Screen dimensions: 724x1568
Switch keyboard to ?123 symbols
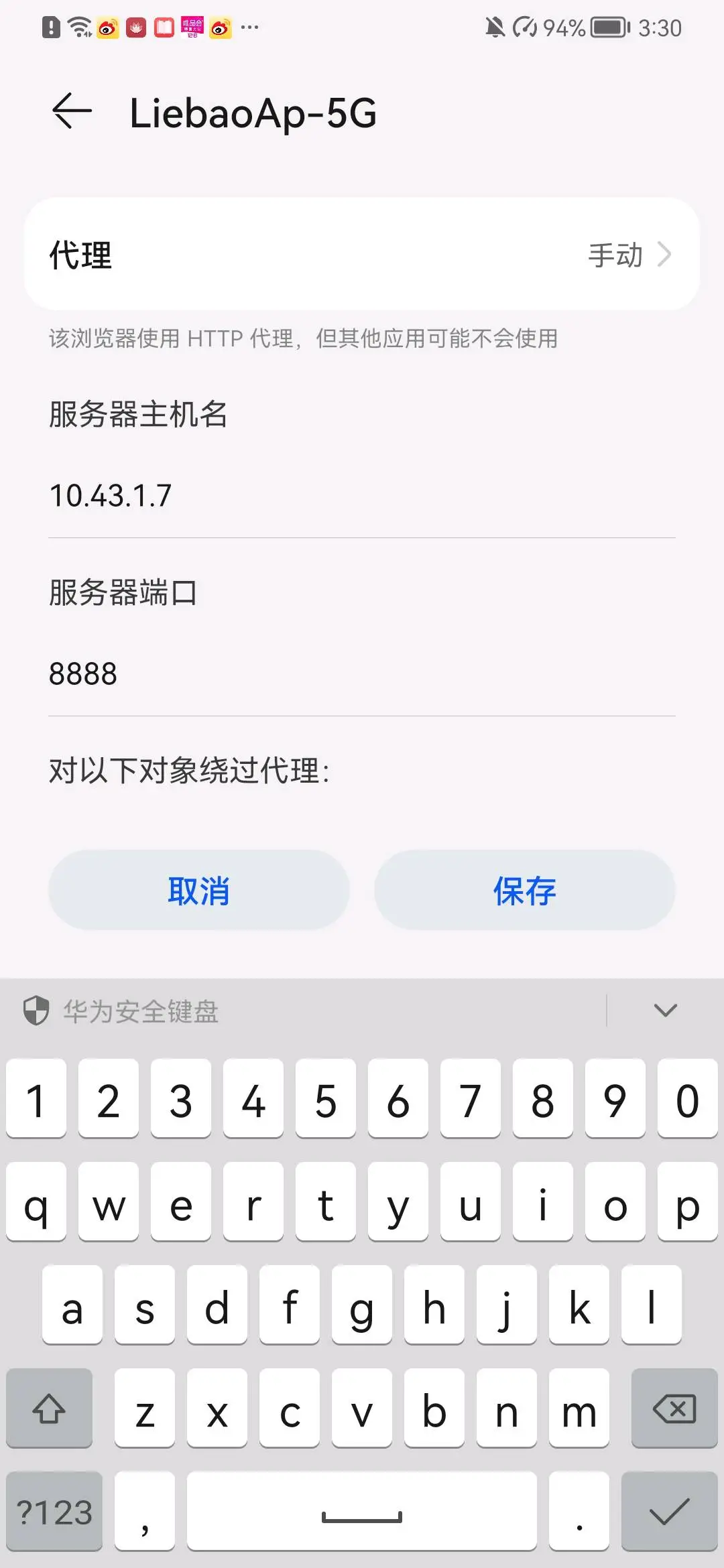point(54,1512)
